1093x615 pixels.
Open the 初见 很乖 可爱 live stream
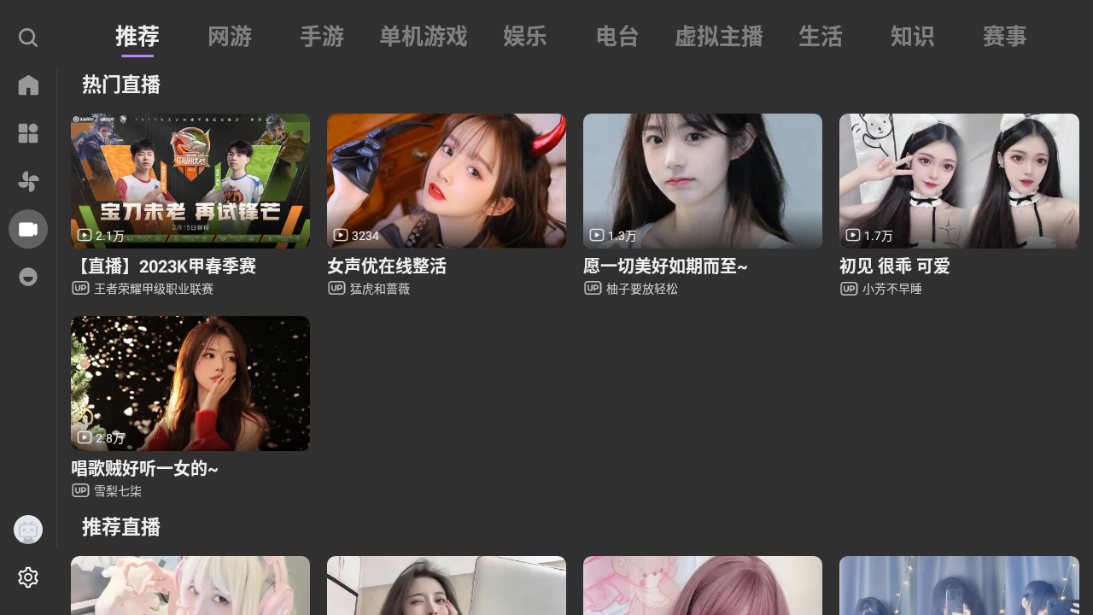[x=958, y=181]
